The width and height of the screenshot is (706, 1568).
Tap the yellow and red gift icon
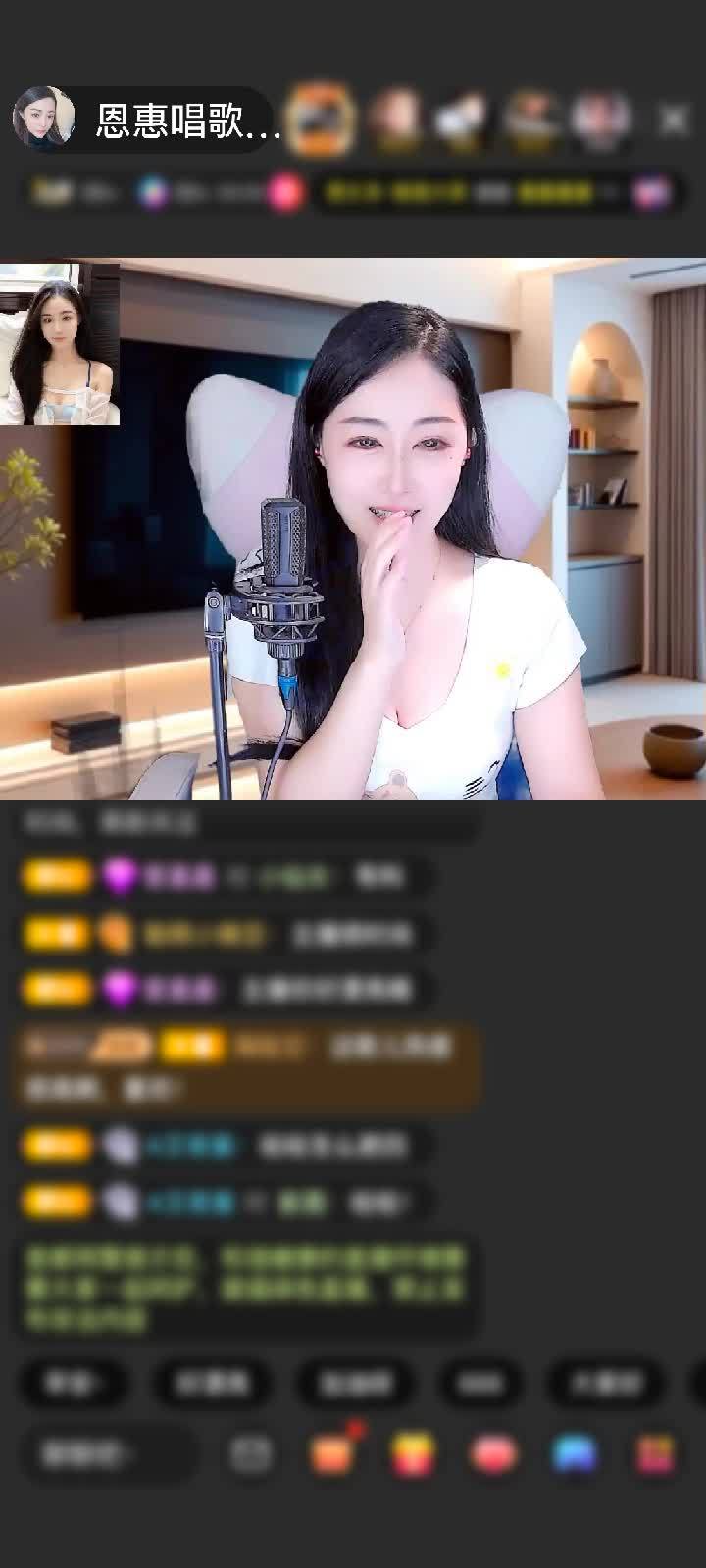pyautogui.click(x=413, y=1454)
